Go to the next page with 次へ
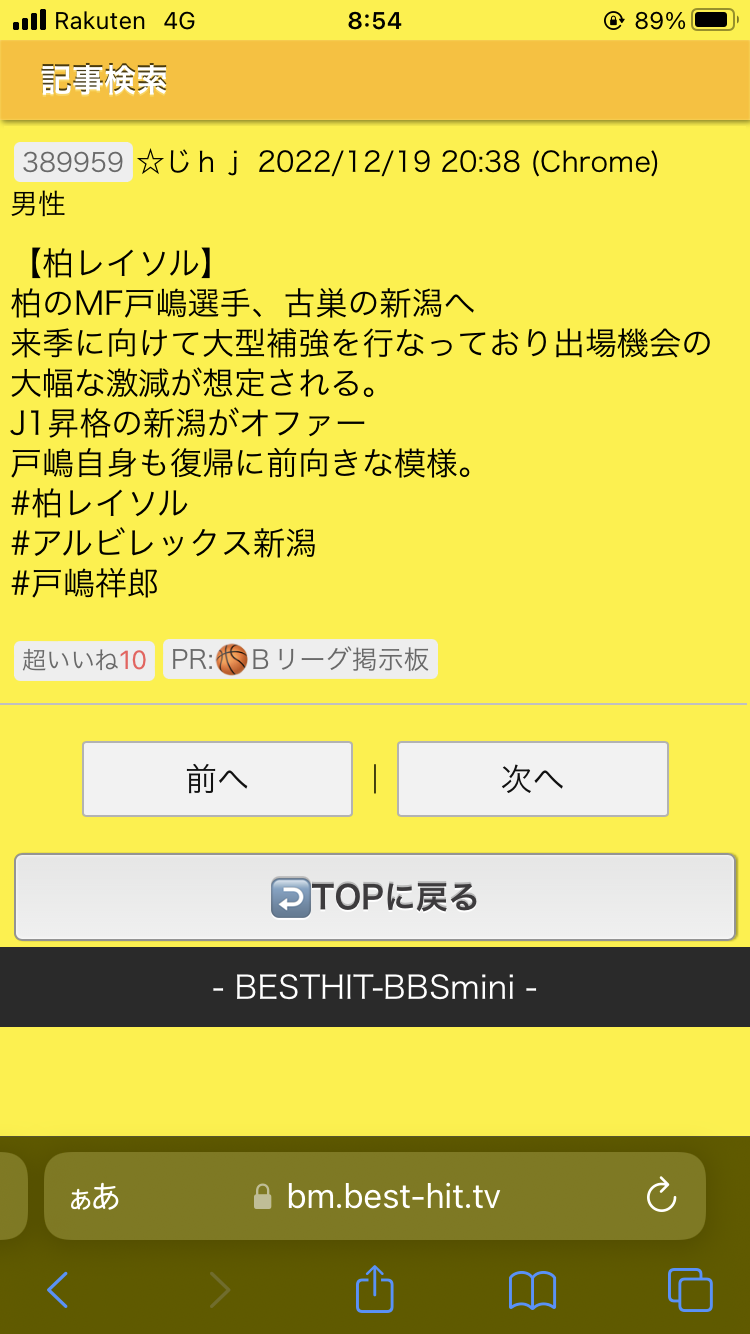Viewport: 750px width, 1334px height. (532, 779)
